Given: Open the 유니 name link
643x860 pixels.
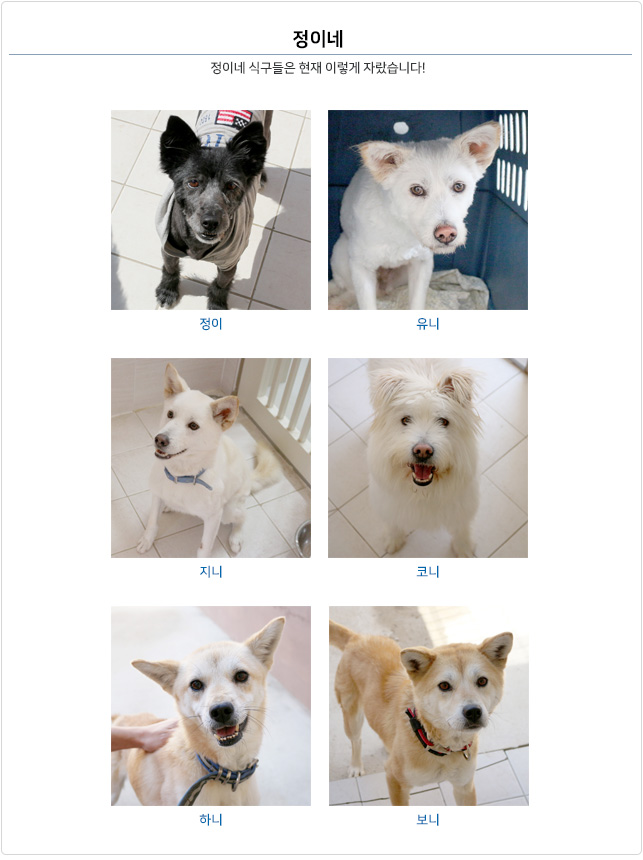Looking at the screenshot, I should pyautogui.click(x=428, y=324).
